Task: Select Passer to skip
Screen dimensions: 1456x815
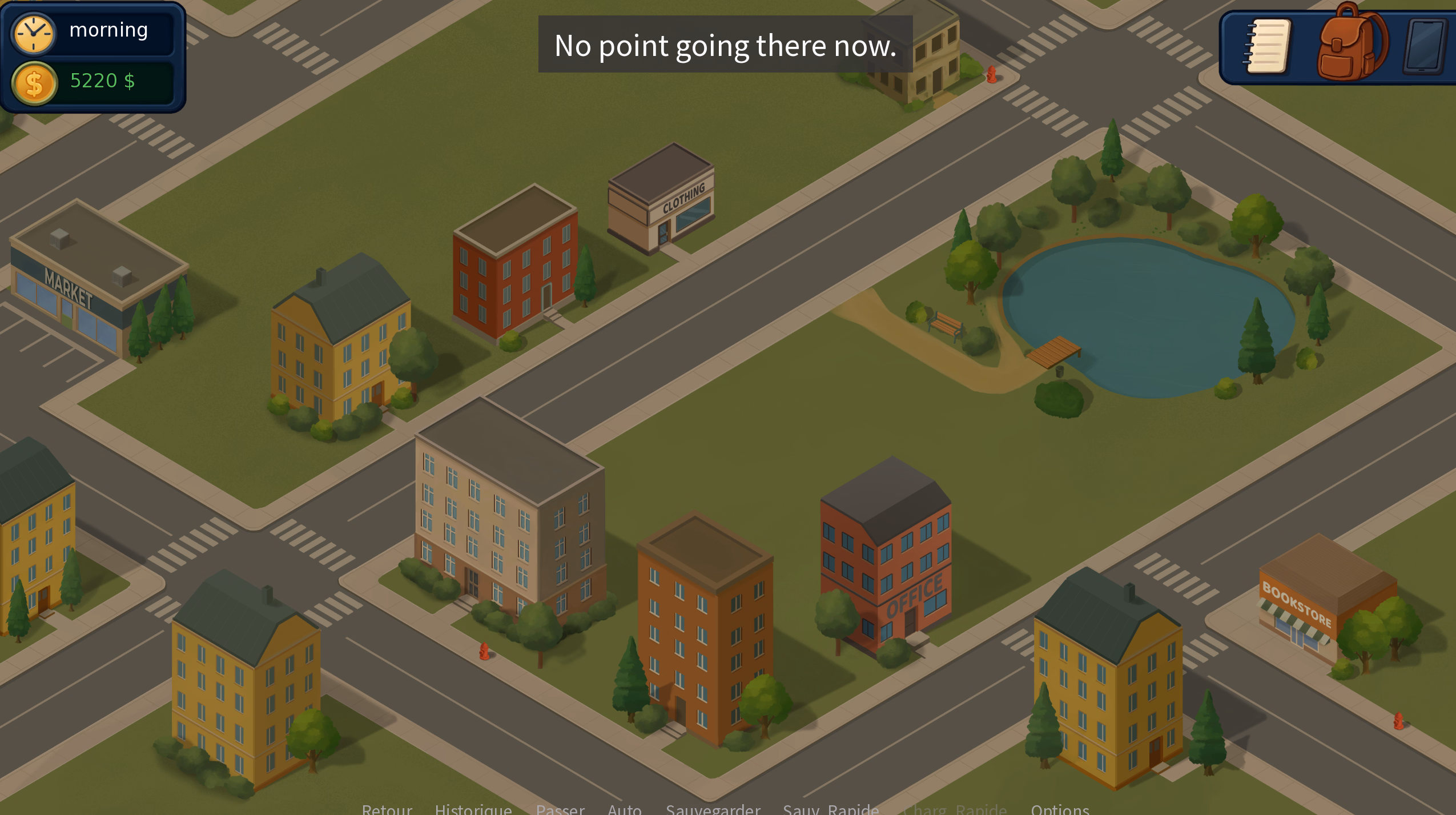Action: (x=560, y=809)
